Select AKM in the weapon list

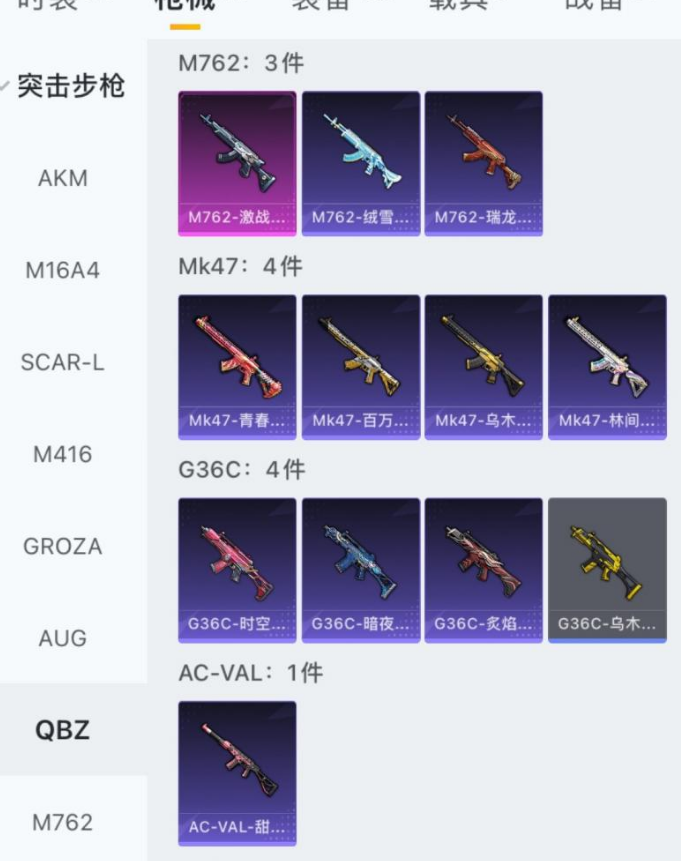[x=63, y=179]
